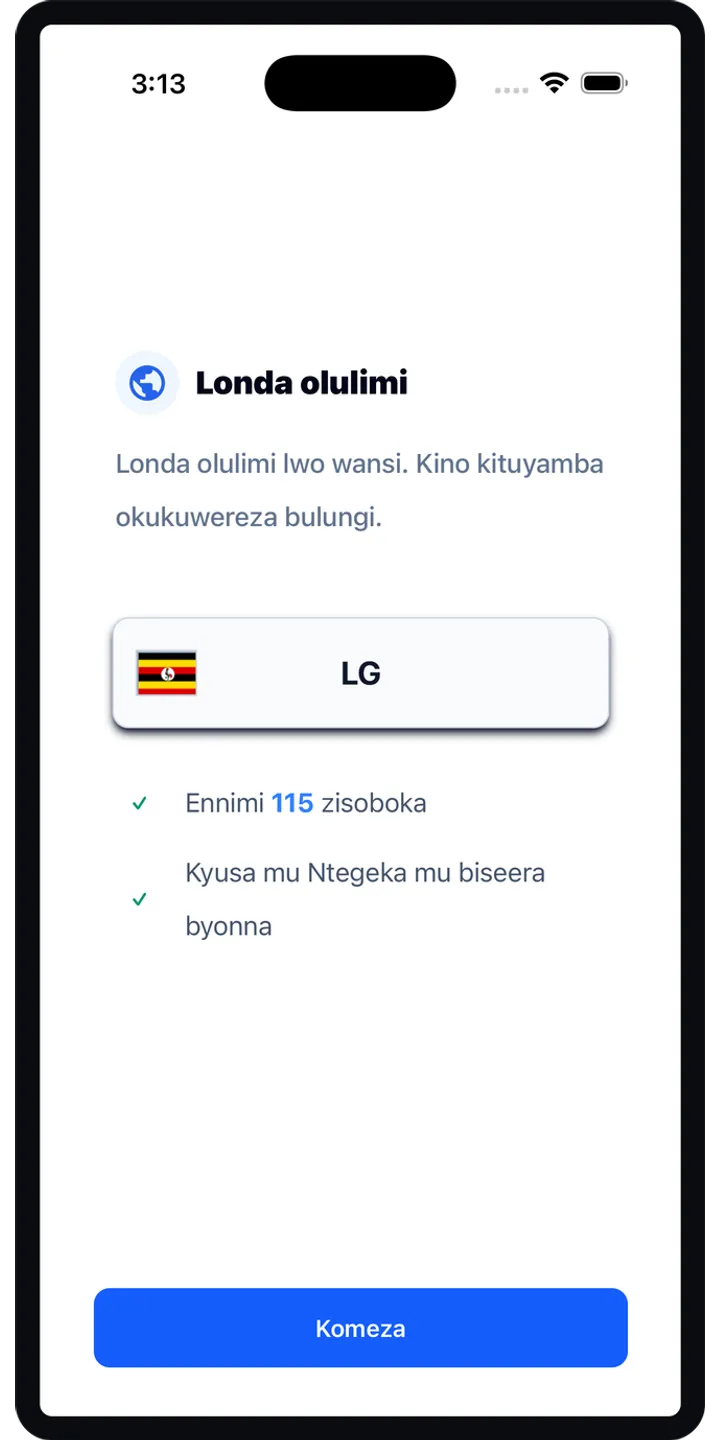The height and width of the screenshot is (1440, 720).
Task: Tap the Komeza button to continue
Action: [361, 1328]
